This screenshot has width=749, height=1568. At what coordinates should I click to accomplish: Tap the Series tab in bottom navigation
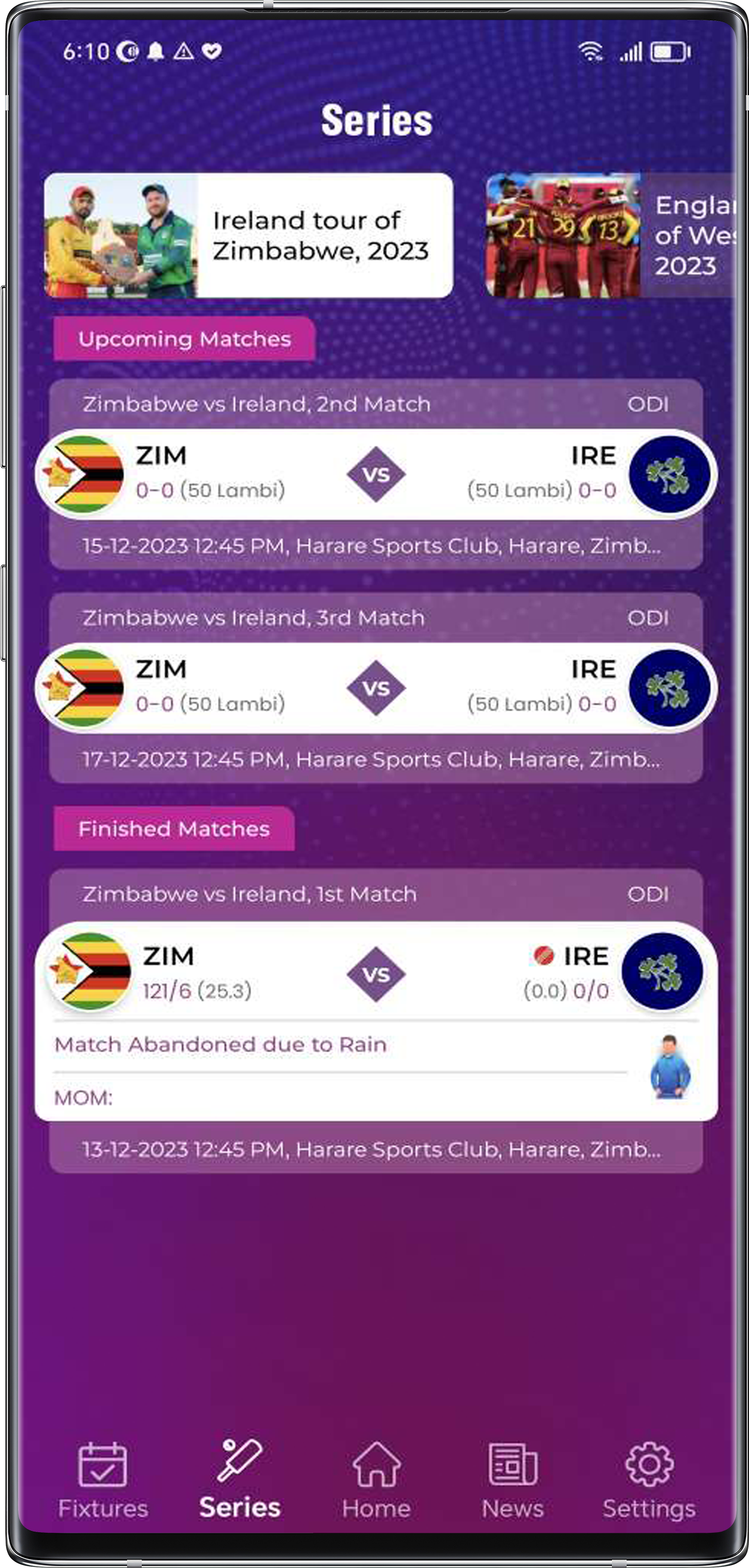coord(240,1480)
